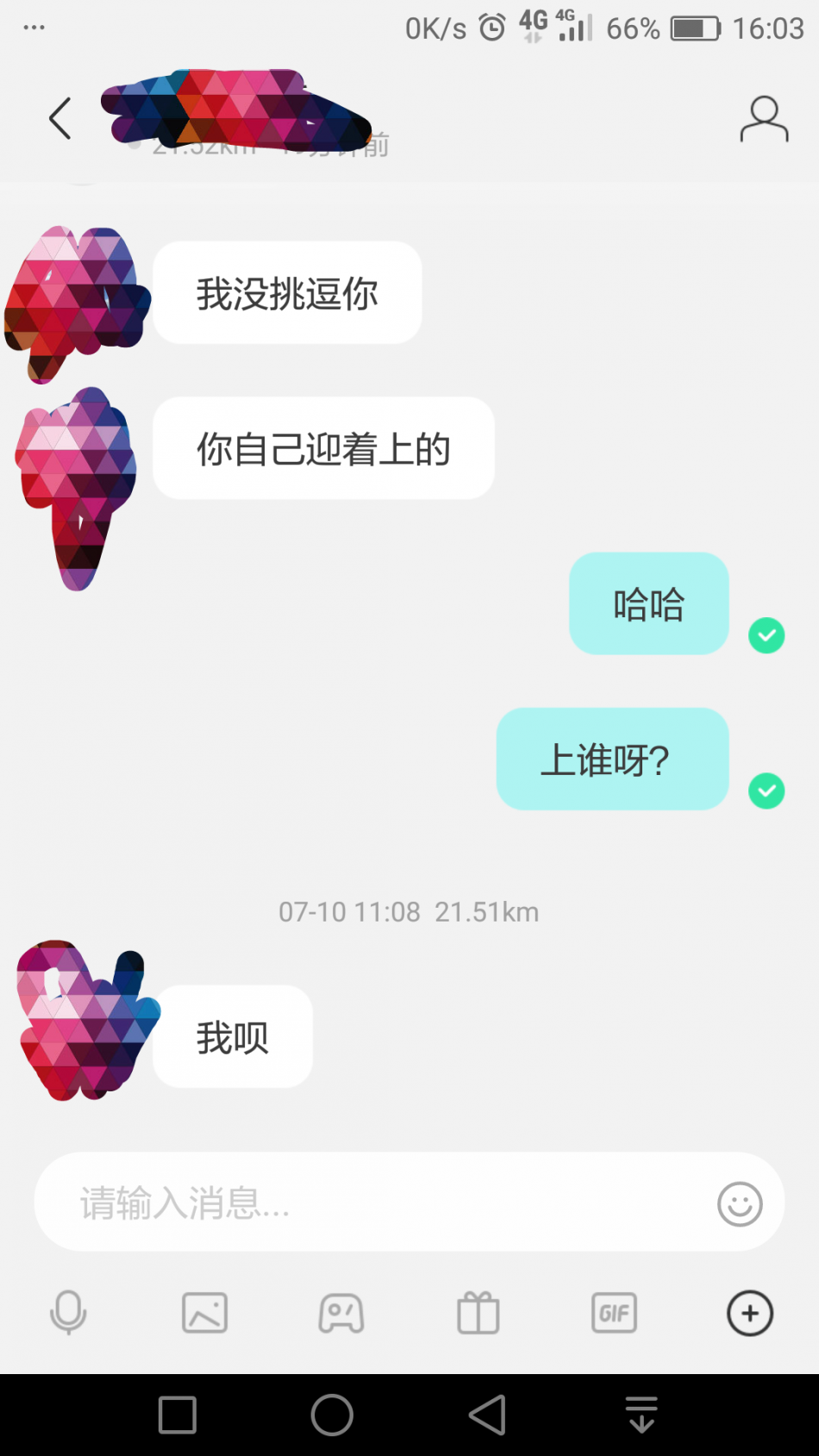Open recent apps from the navigation bar
The height and width of the screenshot is (1456, 819).
[x=178, y=1415]
